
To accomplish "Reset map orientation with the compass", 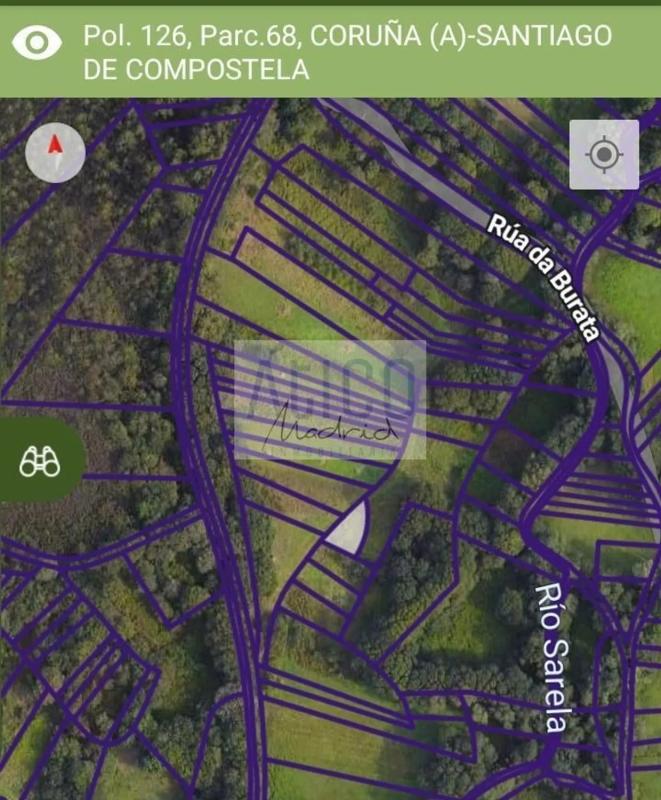I will [x=55, y=153].
